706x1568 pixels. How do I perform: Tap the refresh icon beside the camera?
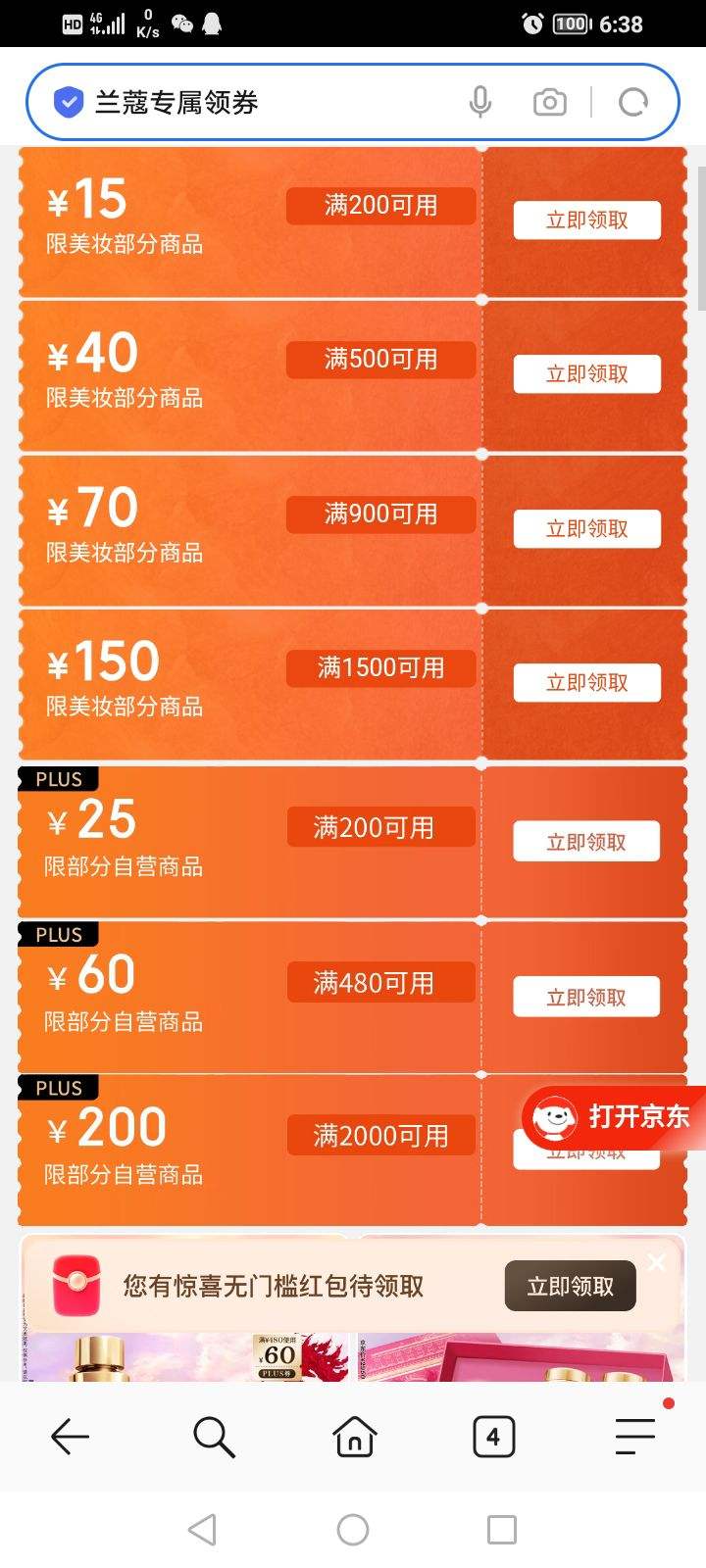point(633,101)
